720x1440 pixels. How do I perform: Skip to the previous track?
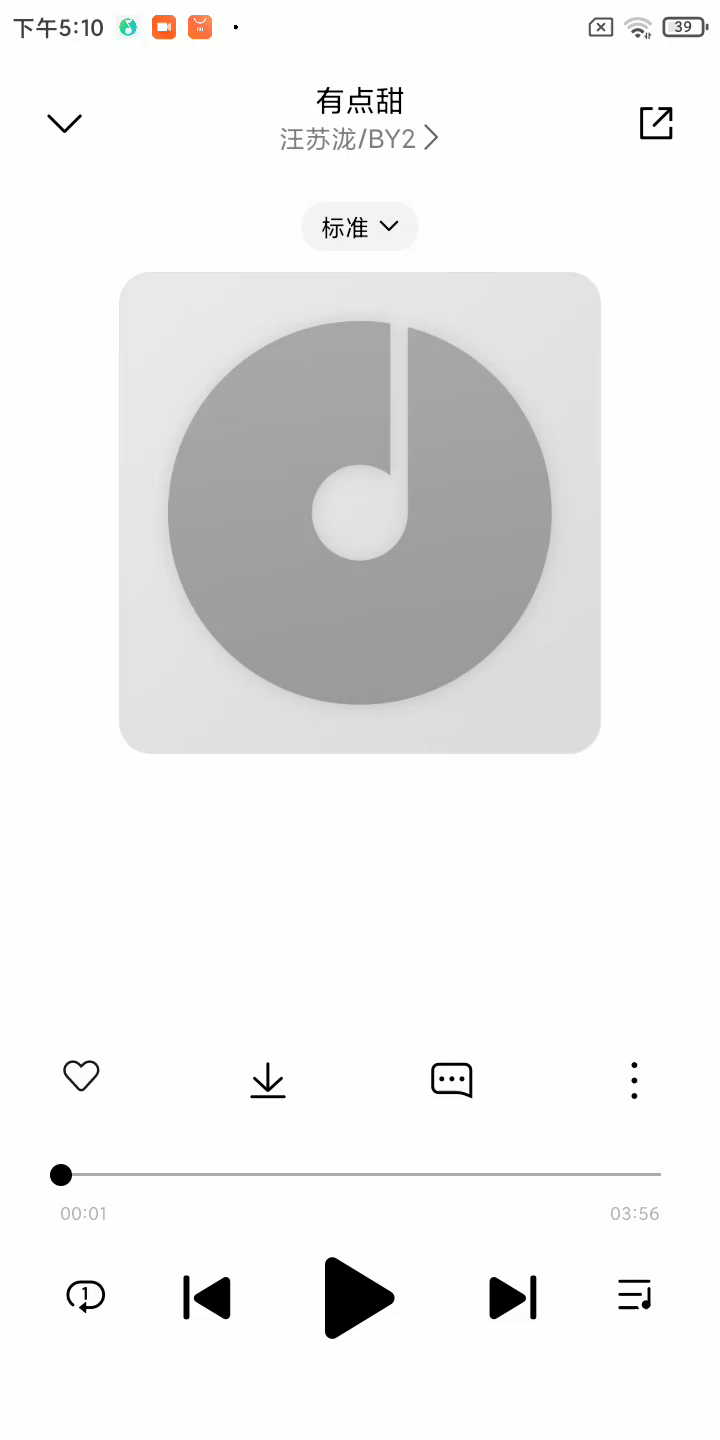[207, 1297]
